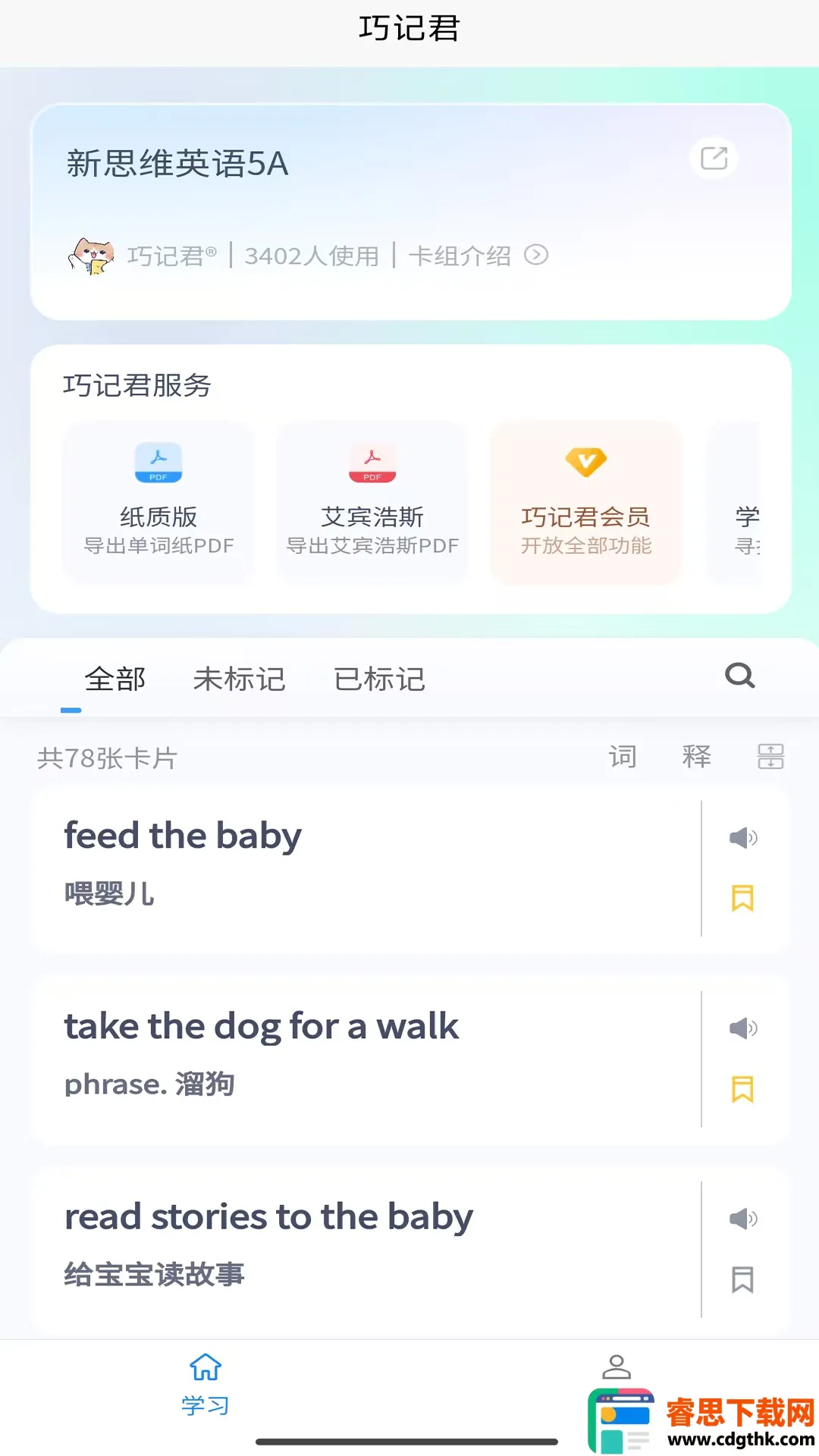Switch to the 已标记 tab

tap(379, 679)
